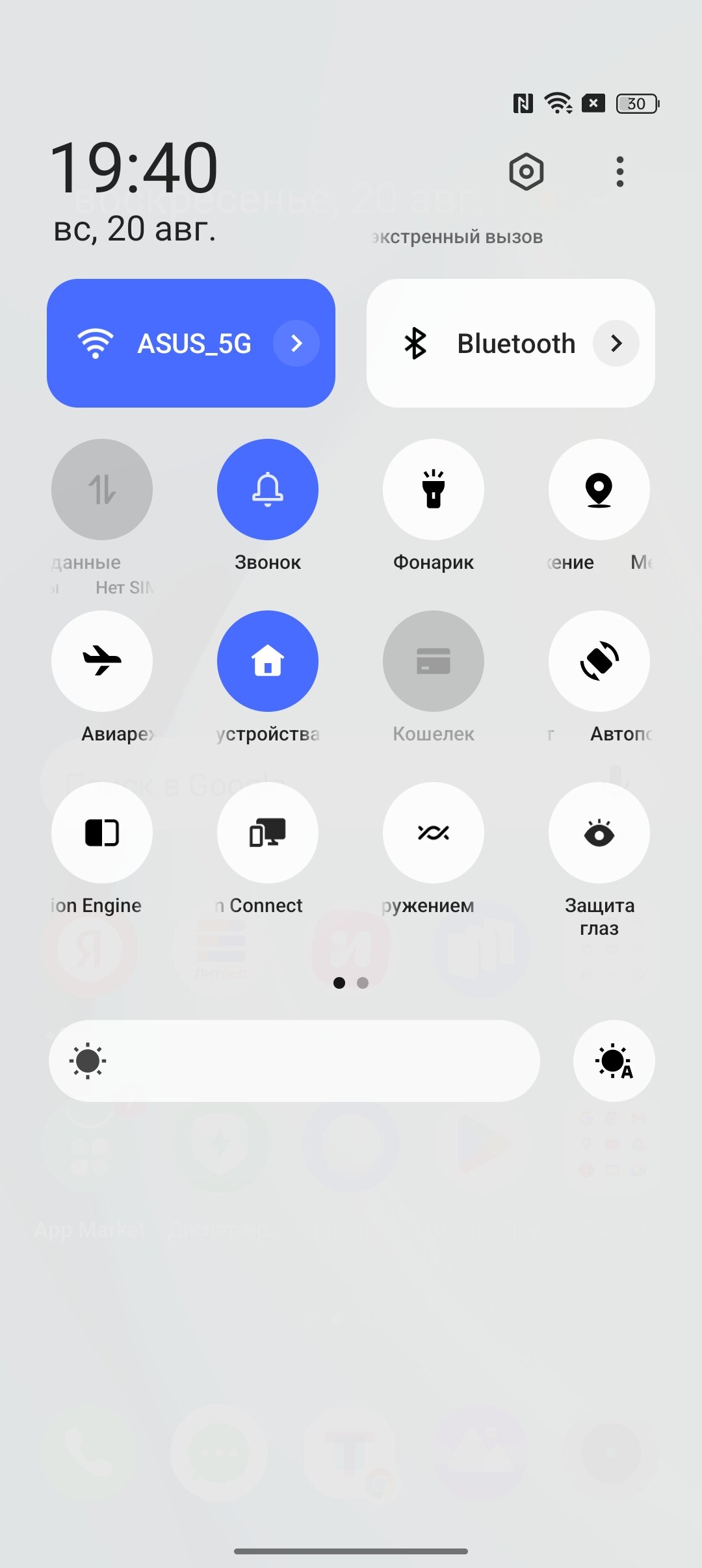The width and height of the screenshot is (702, 1568).
Task: Enable Защита глаз eye protection
Action: pos(599,833)
